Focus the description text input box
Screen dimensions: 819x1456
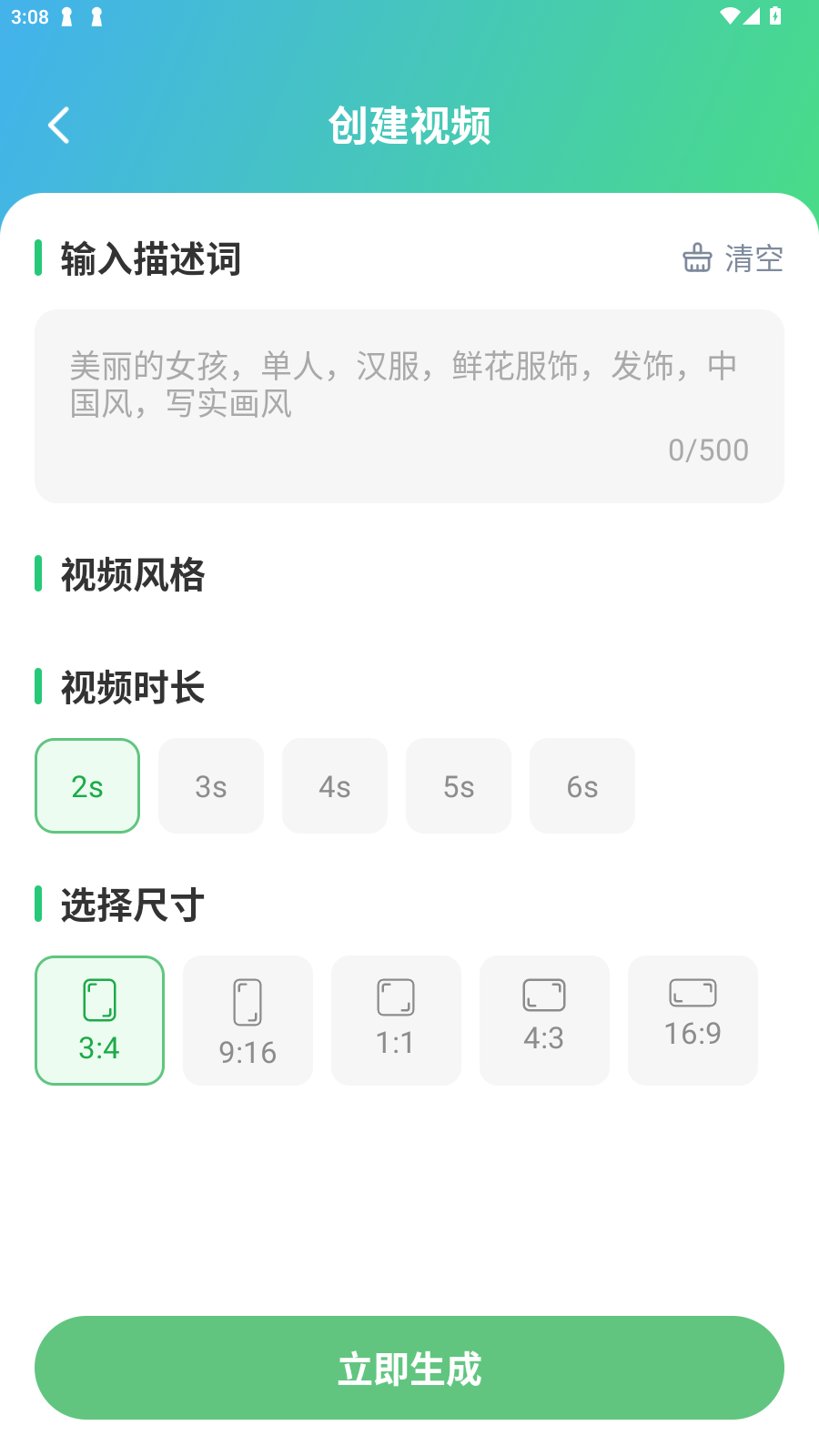coord(409,406)
